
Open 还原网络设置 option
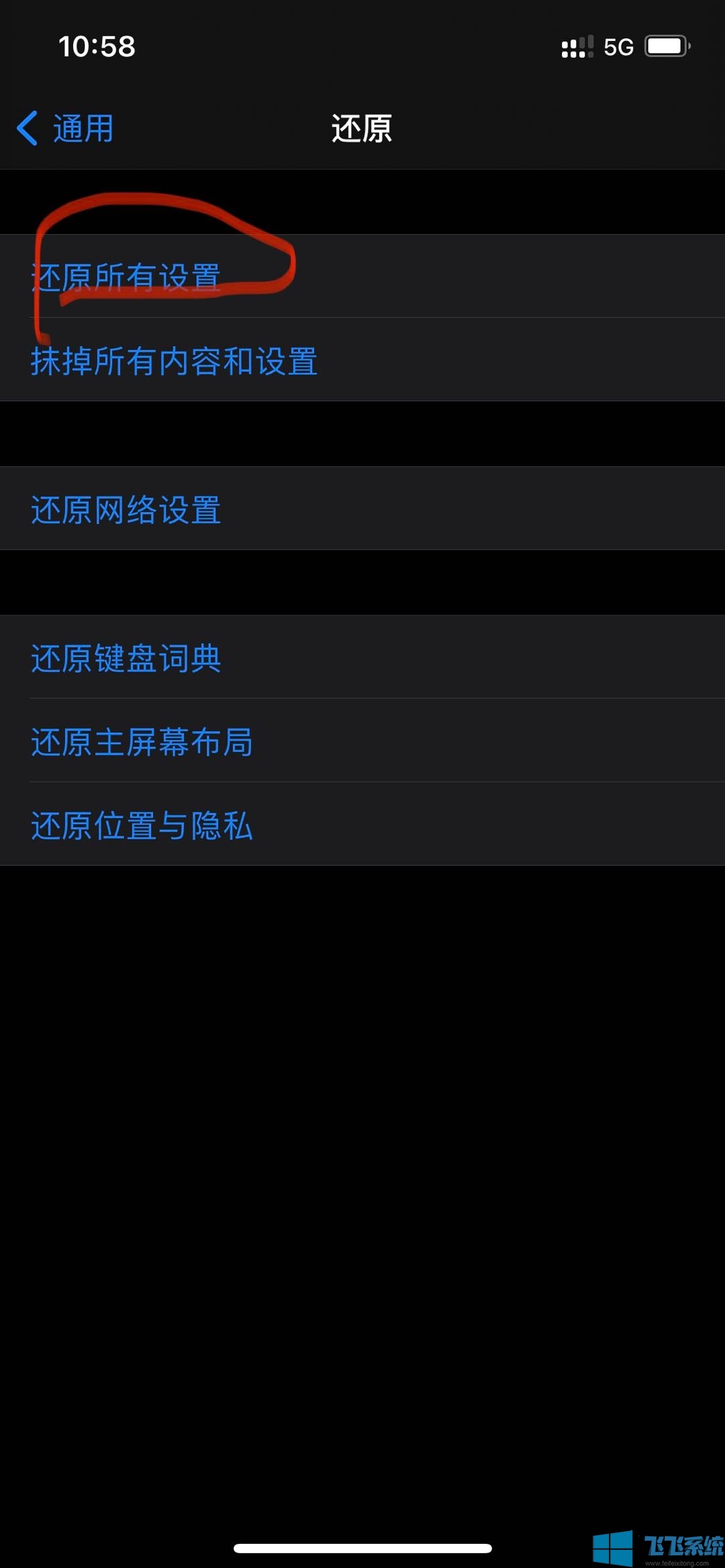coord(126,509)
